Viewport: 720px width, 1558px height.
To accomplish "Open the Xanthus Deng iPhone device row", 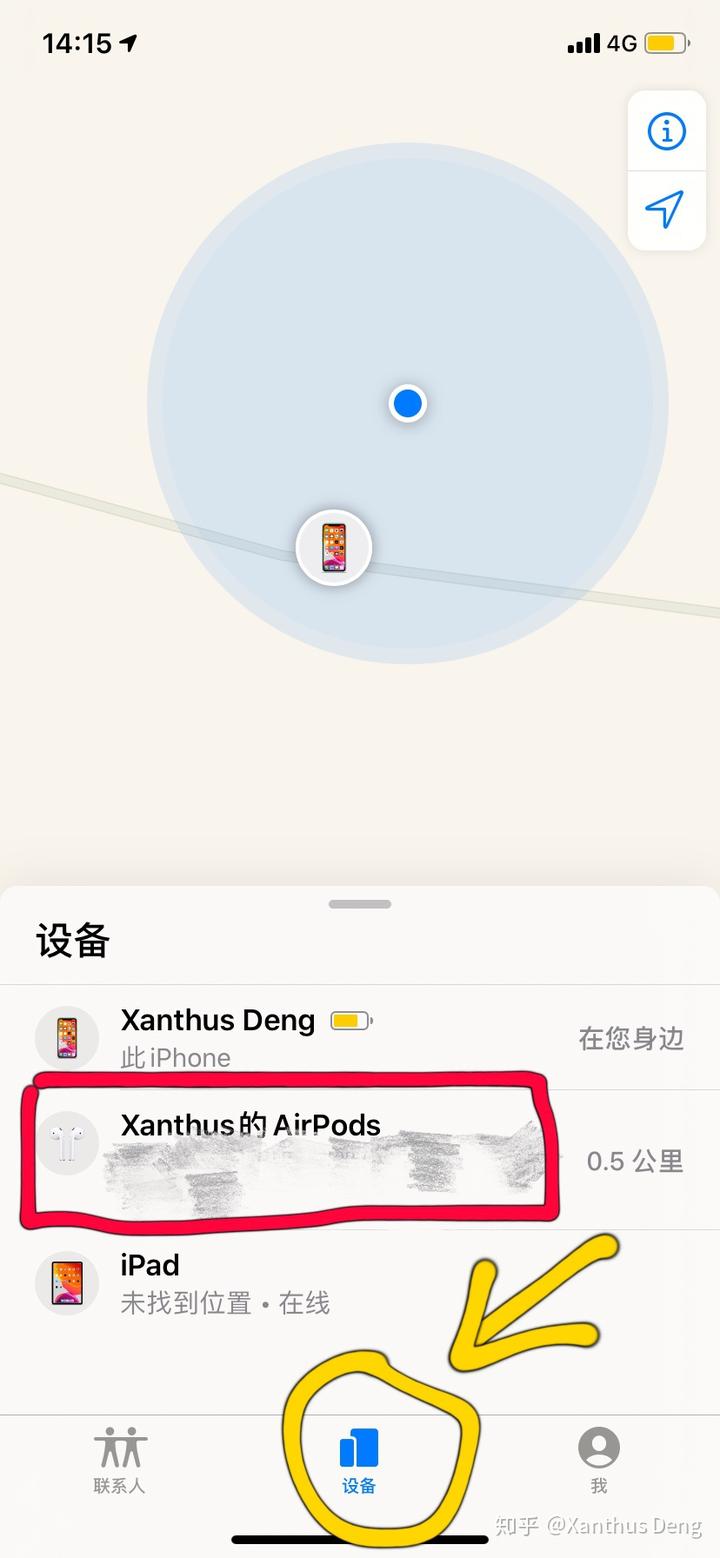I will click(x=360, y=1038).
